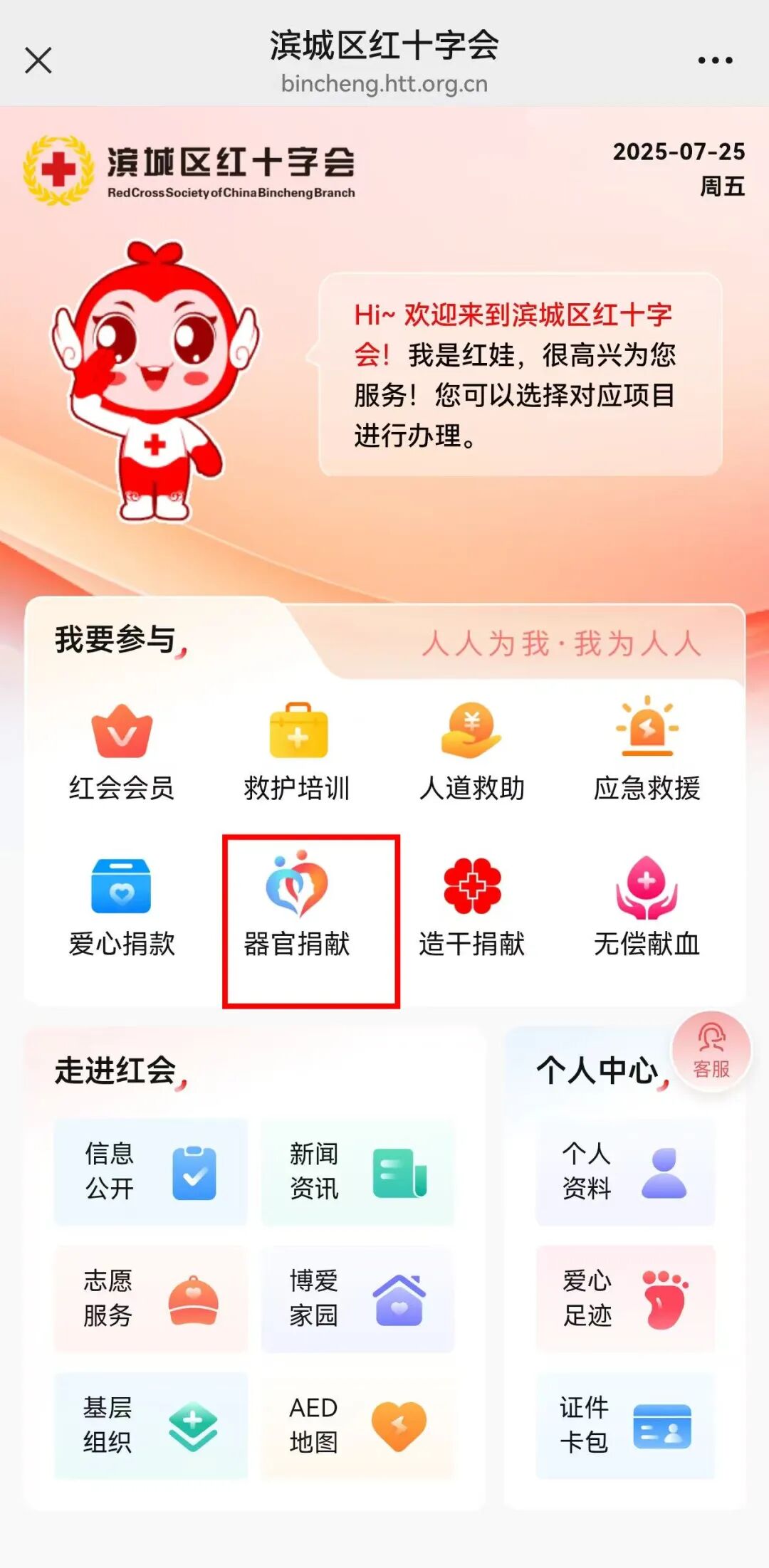The height and width of the screenshot is (1568, 769).
Task: Select 器官捐献 organ donation
Action: 297,909
